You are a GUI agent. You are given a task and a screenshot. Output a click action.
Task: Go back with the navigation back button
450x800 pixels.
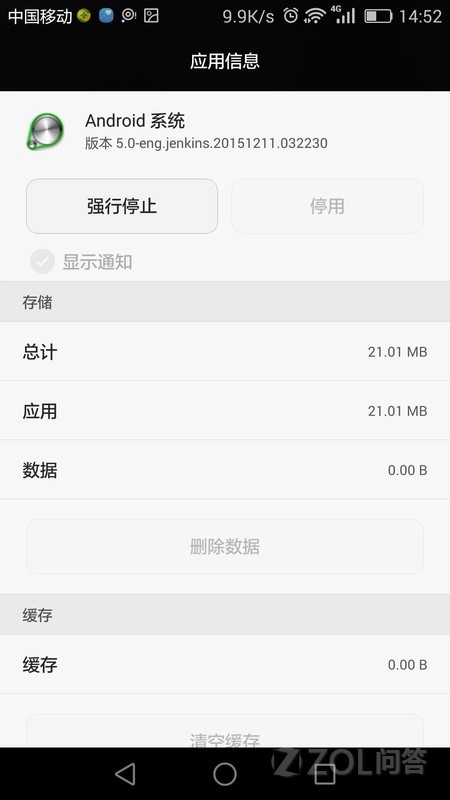125,774
